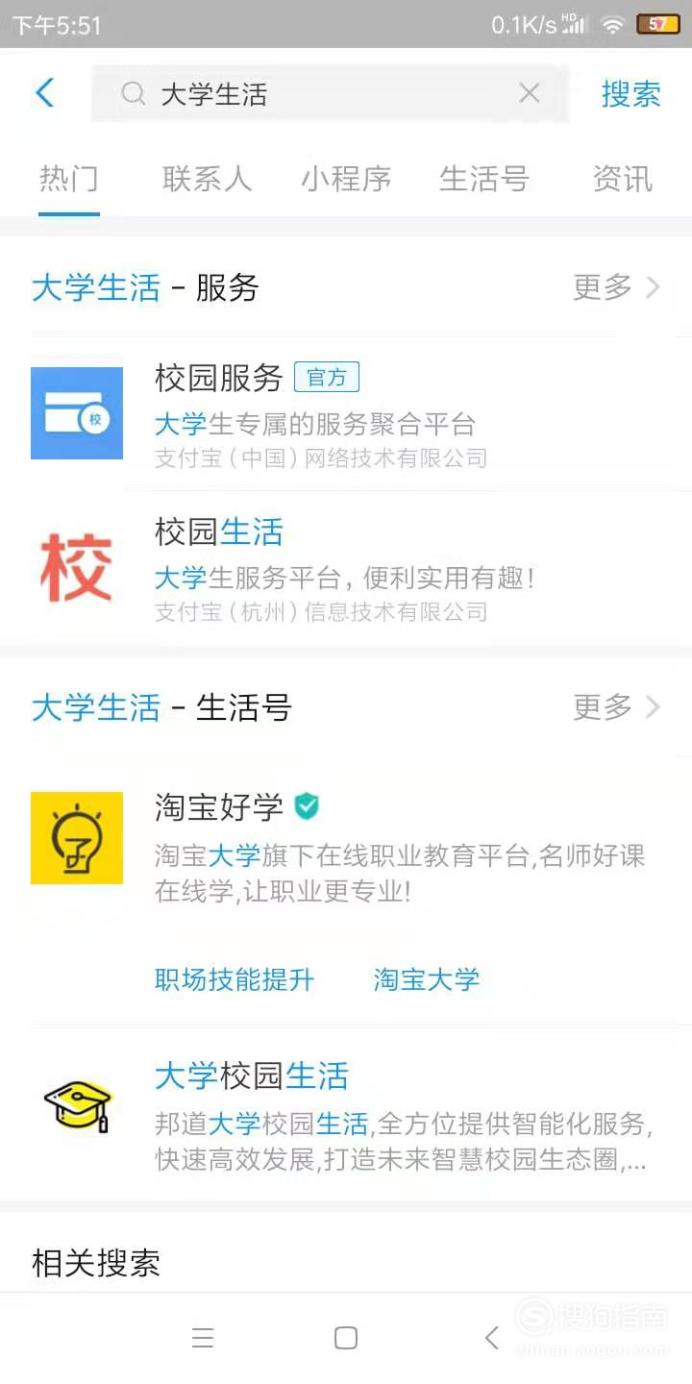Tap the 搜索 button
This screenshot has width=692, height=1384.
pyautogui.click(x=631, y=94)
